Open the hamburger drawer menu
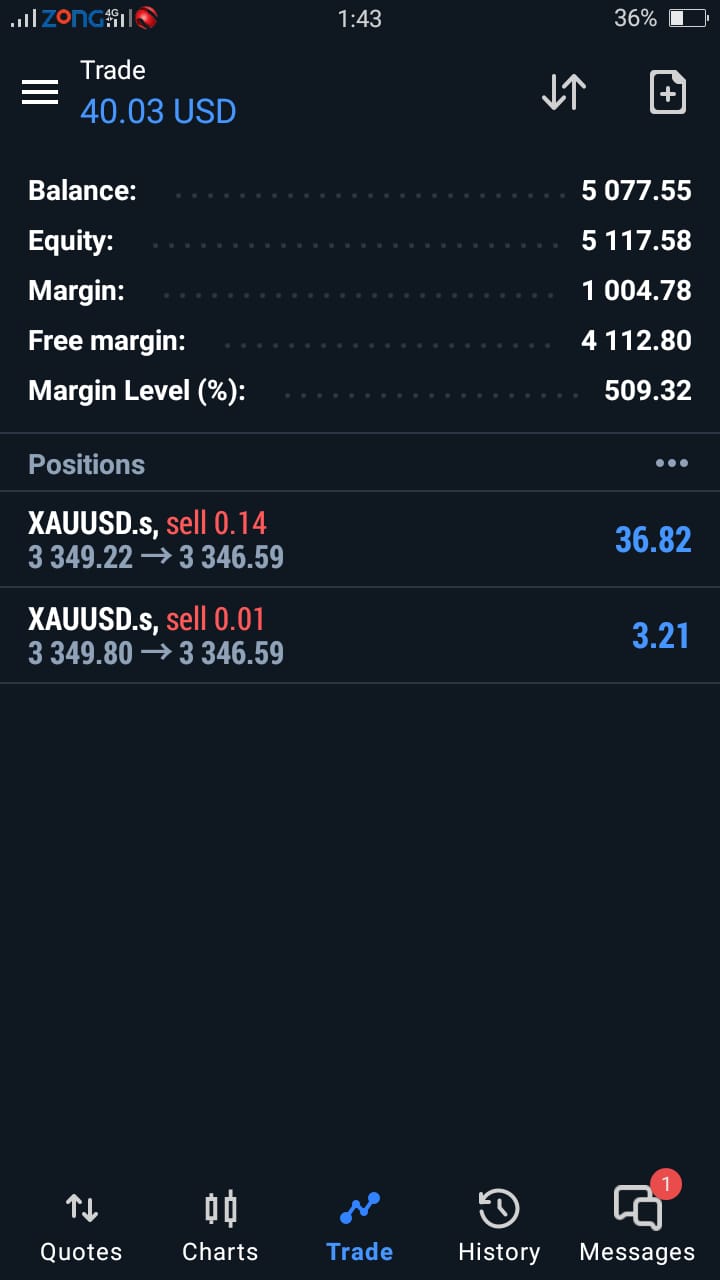This screenshot has width=720, height=1280. tap(40, 92)
